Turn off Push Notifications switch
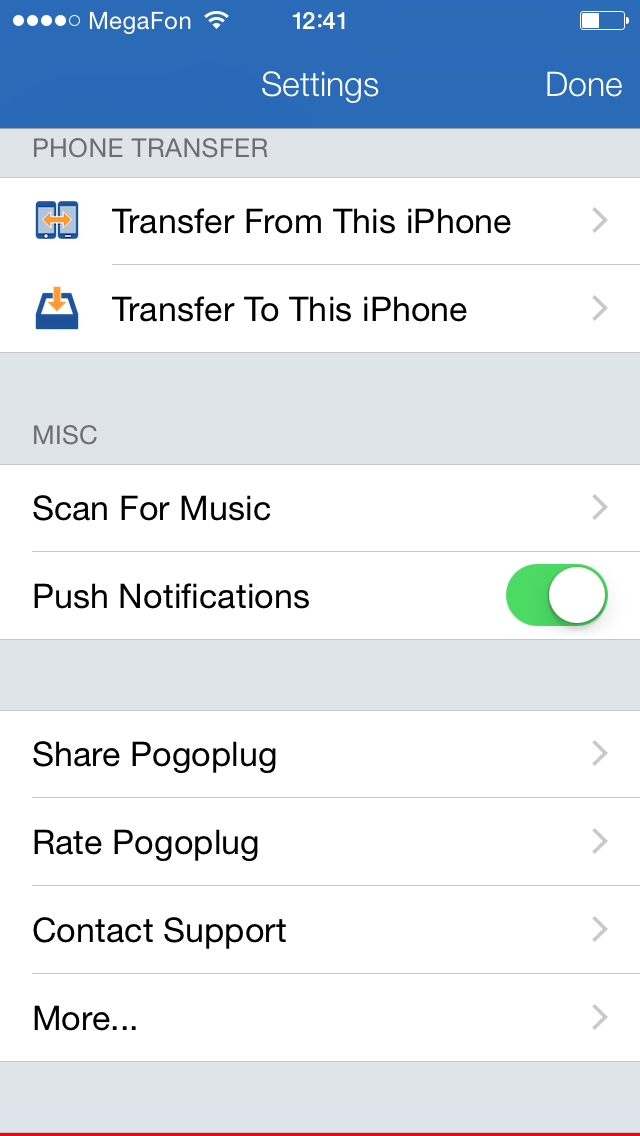This screenshot has width=640, height=1136. 557,596
